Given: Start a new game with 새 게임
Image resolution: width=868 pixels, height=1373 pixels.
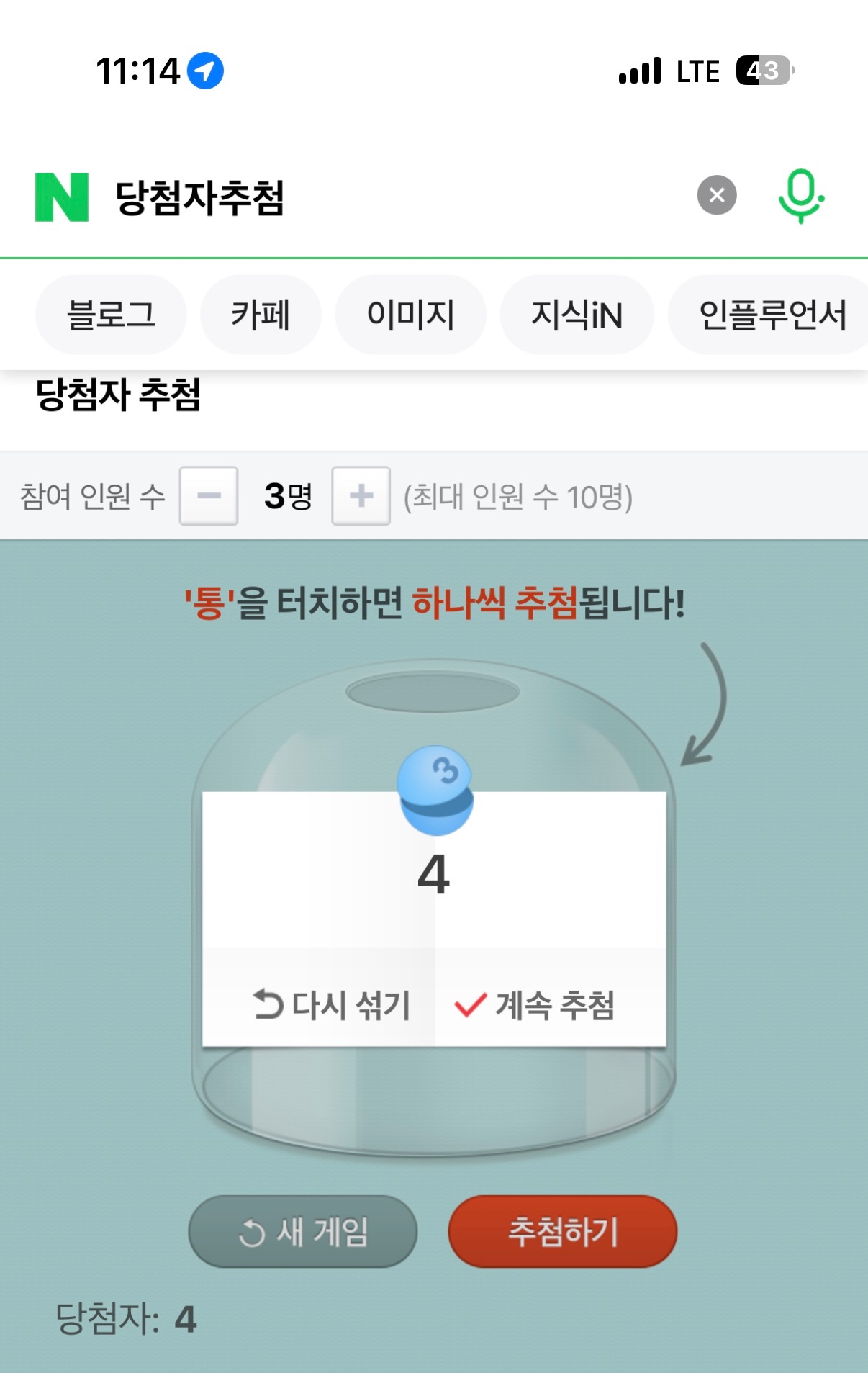Looking at the screenshot, I should [303, 1232].
